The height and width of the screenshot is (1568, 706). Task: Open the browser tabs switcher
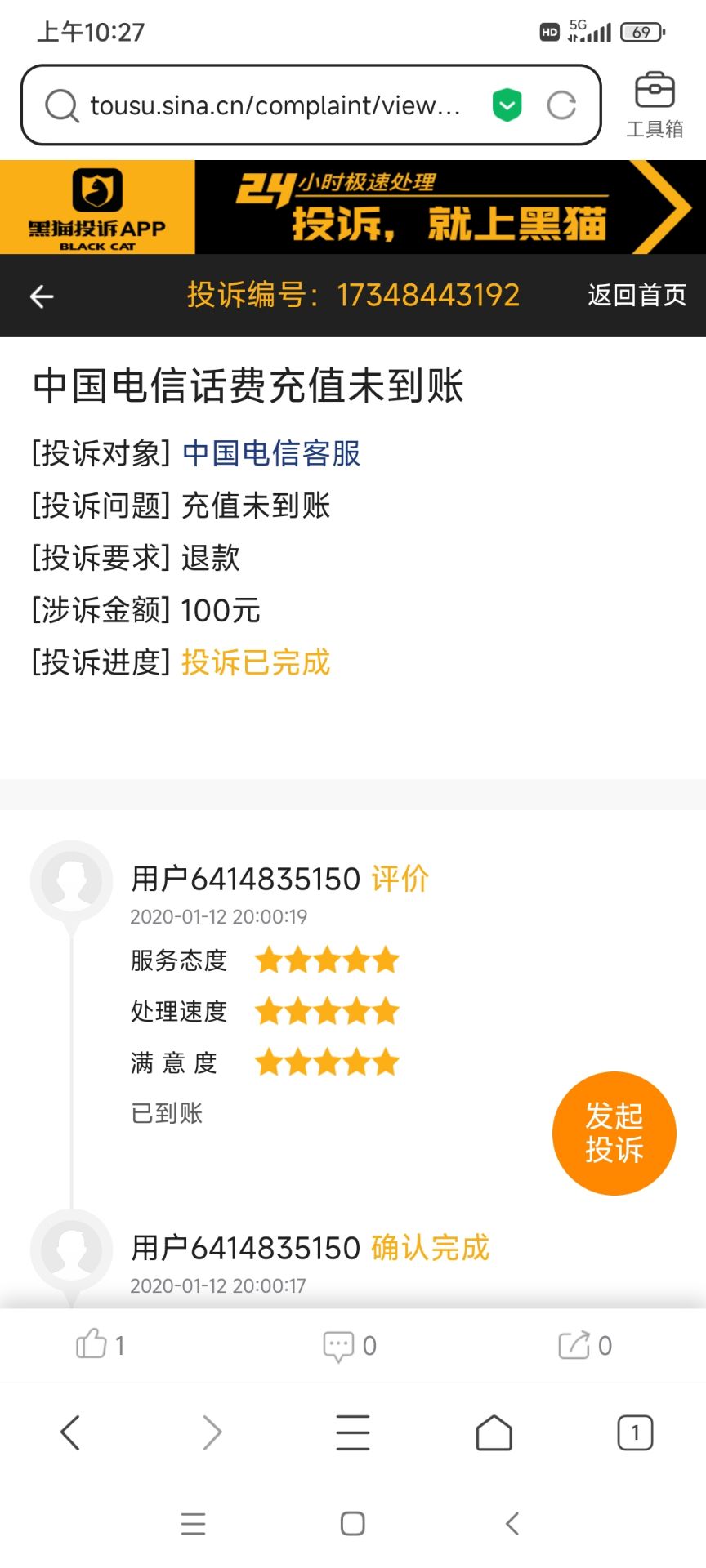pos(635,1432)
